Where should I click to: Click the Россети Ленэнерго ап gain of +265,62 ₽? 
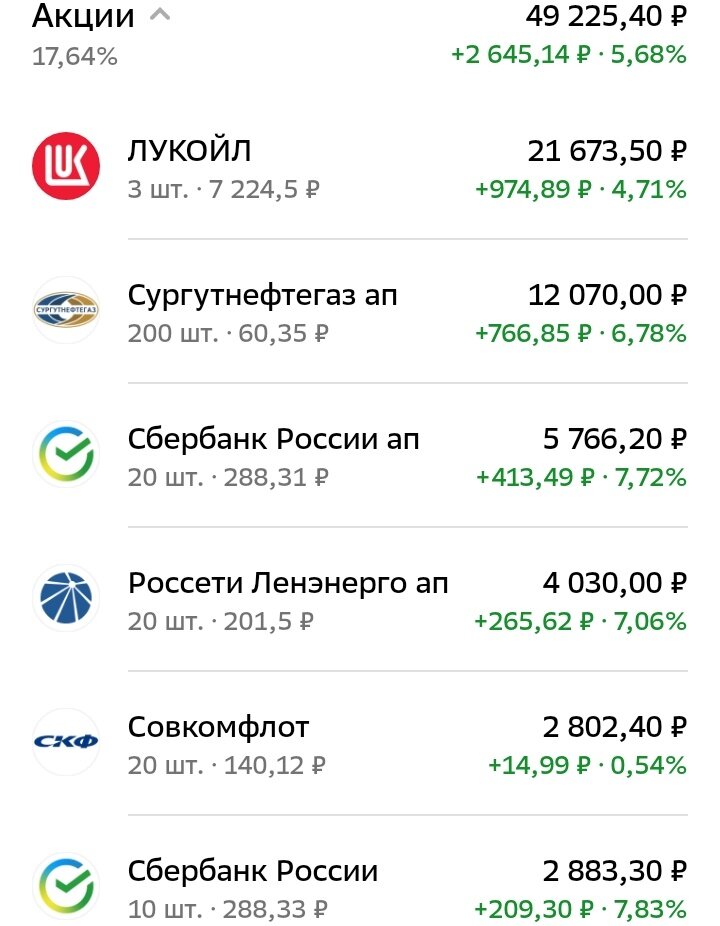point(530,620)
